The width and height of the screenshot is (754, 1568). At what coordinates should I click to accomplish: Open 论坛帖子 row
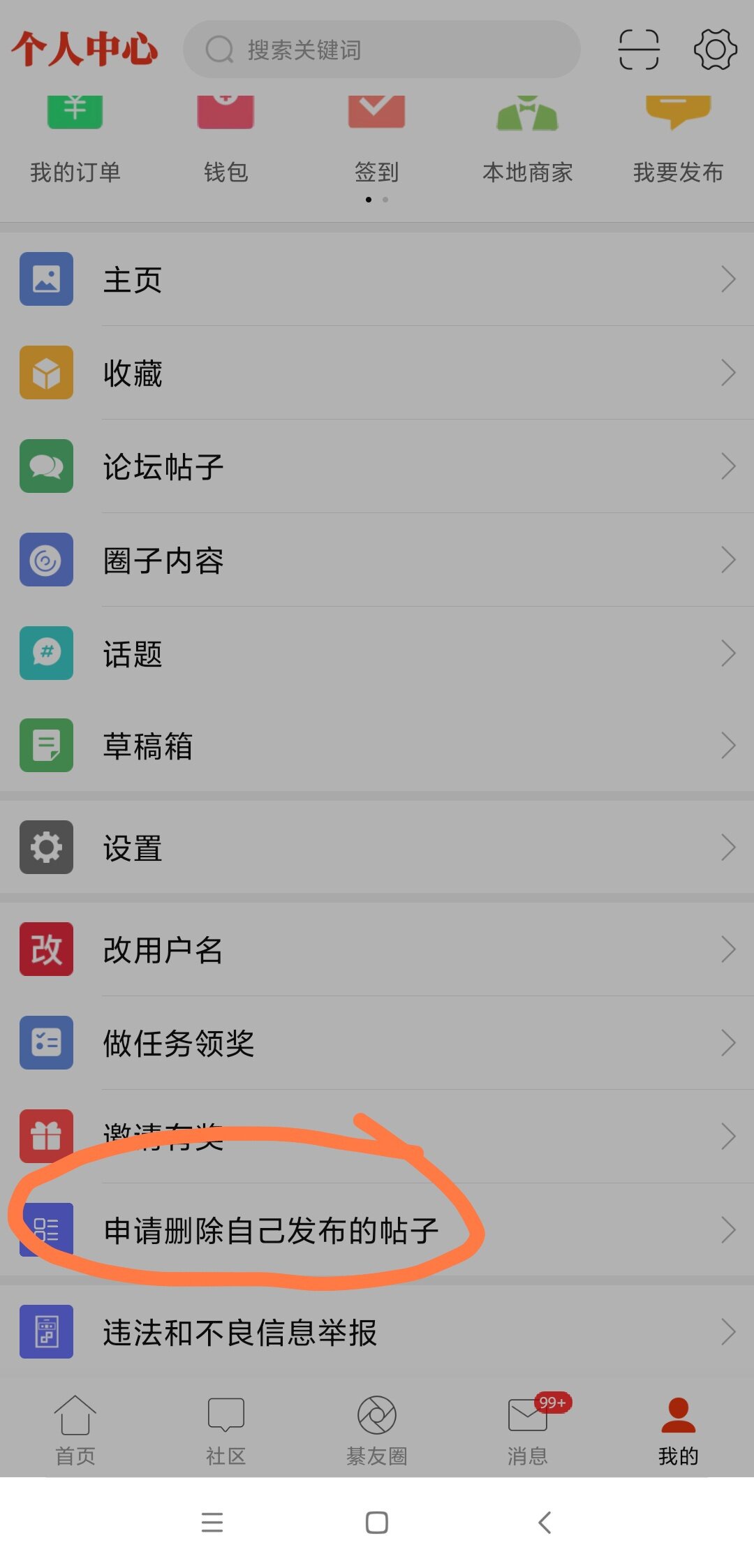point(377,466)
